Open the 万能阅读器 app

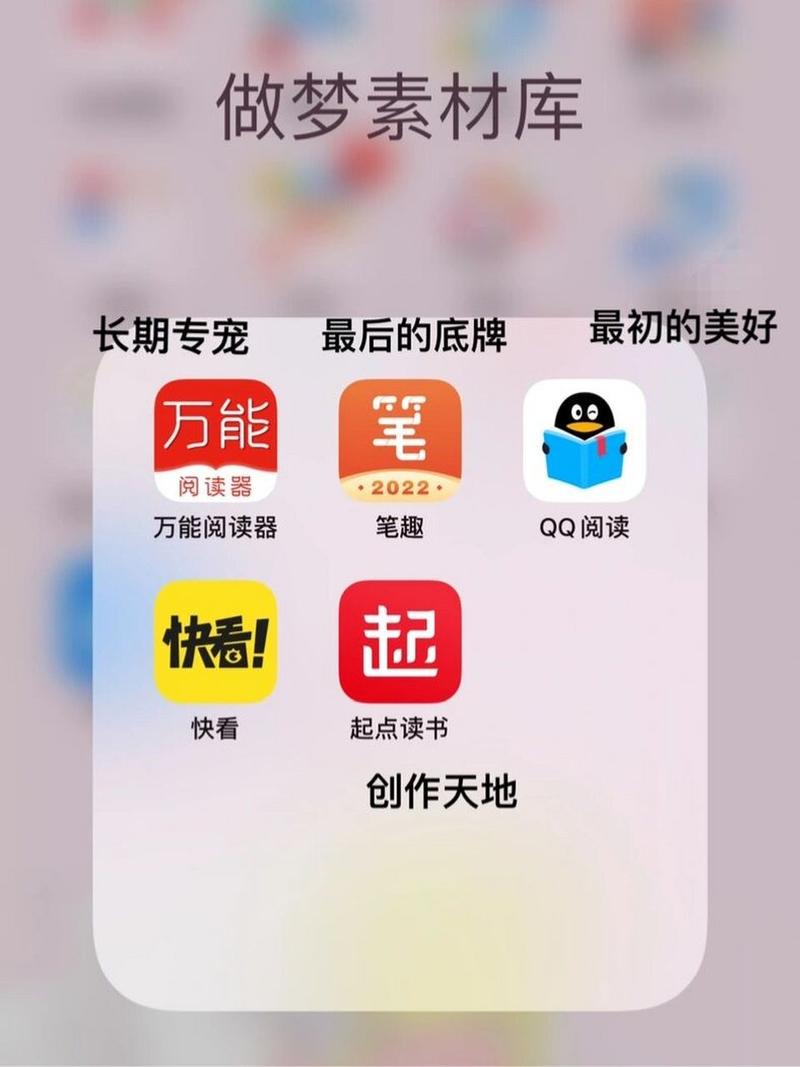tap(214, 441)
